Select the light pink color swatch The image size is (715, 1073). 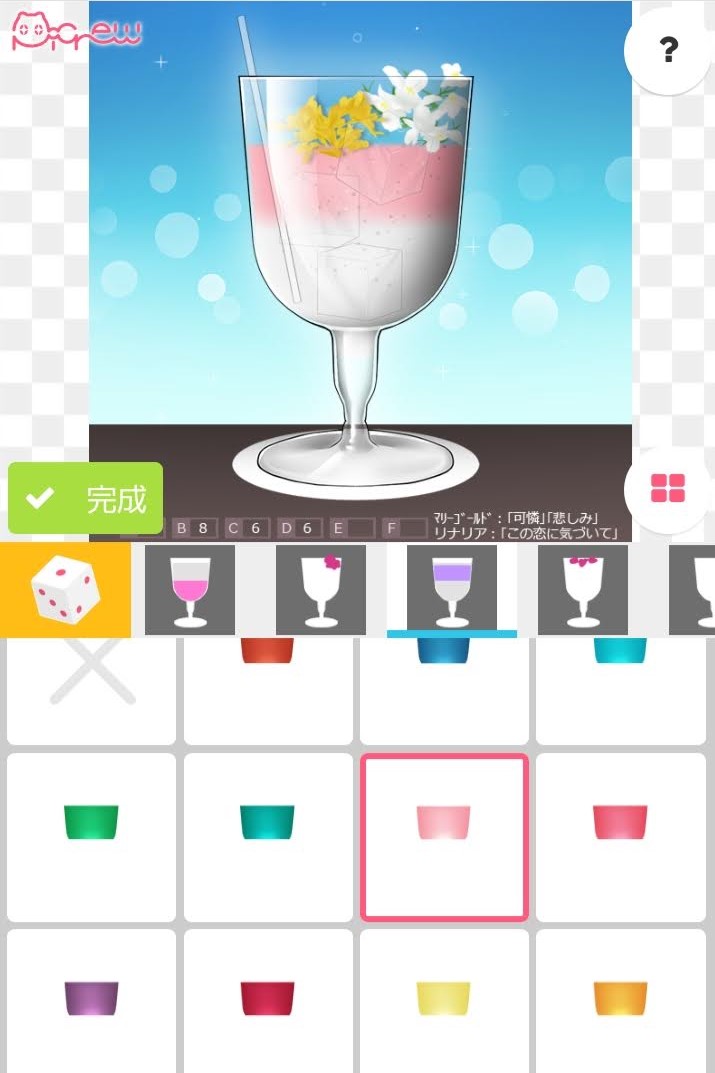pyautogui.click(x=444, y=837)
